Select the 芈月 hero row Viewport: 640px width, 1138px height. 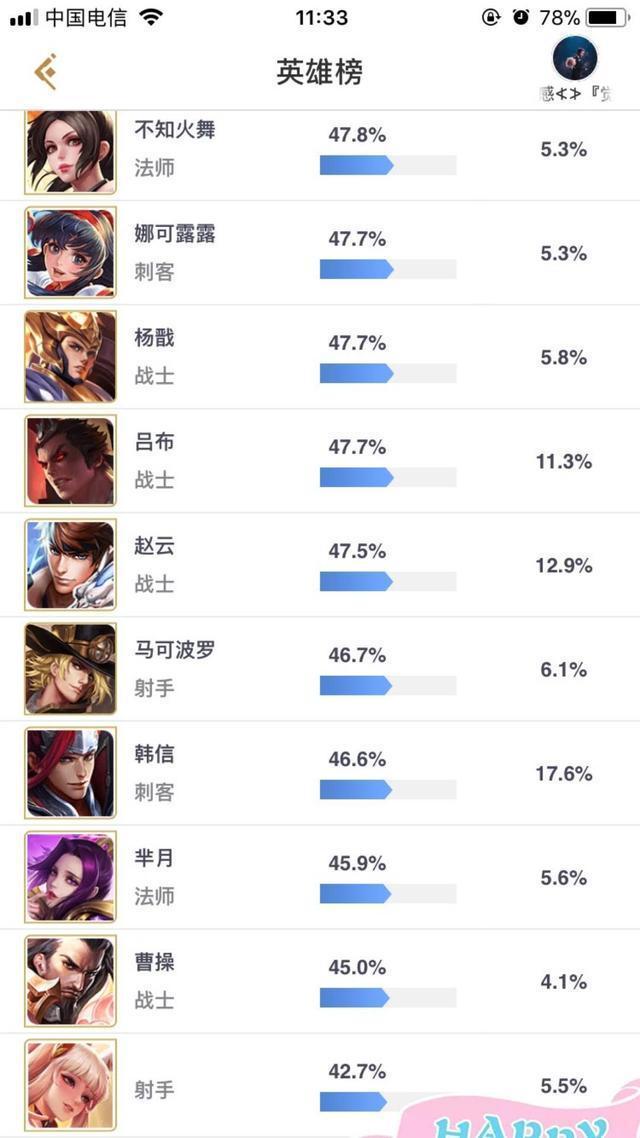click(156, 877)
